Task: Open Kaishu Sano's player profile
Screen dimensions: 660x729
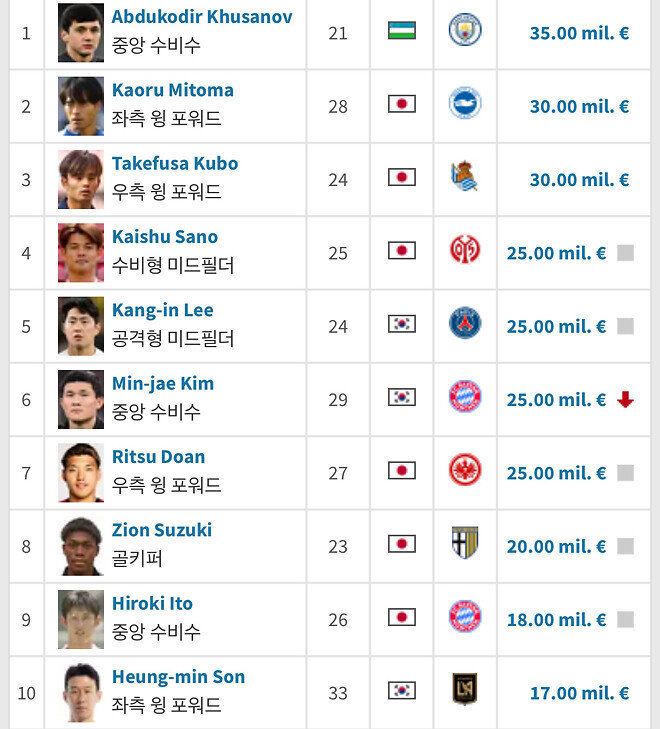Action: 164,237
